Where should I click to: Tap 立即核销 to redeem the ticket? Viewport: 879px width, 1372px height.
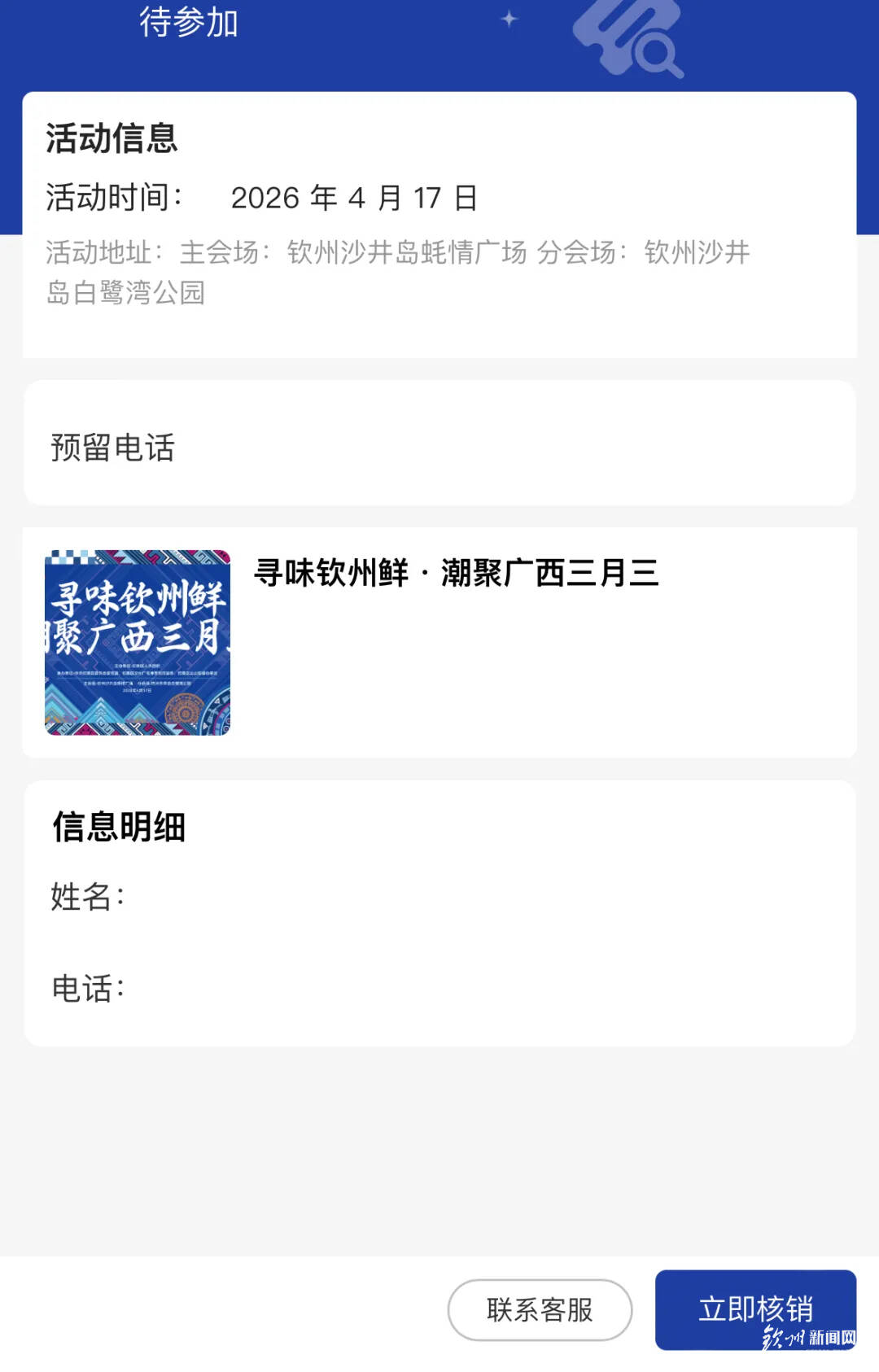[x=754, y=1309]
